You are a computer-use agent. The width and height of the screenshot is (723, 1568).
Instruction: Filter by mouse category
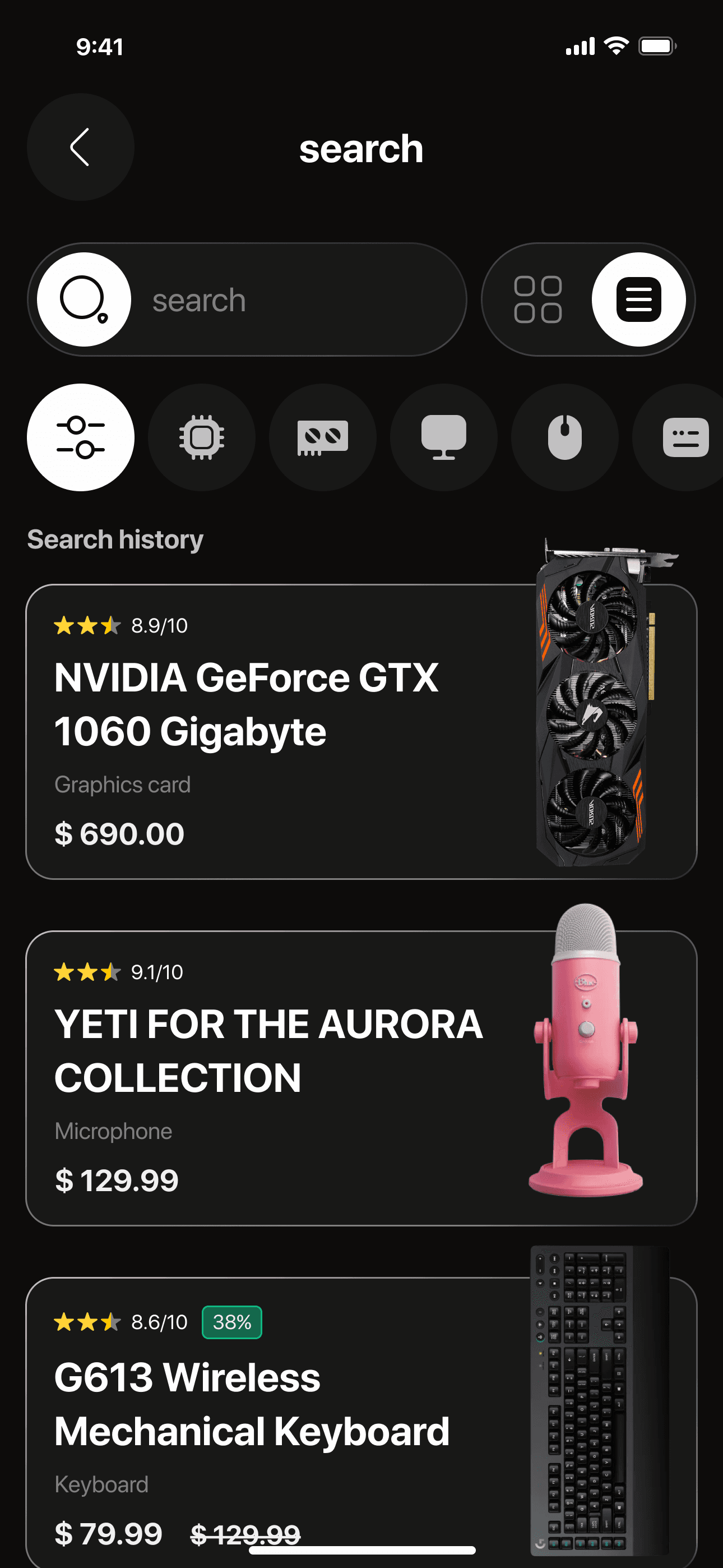[565, 437]
